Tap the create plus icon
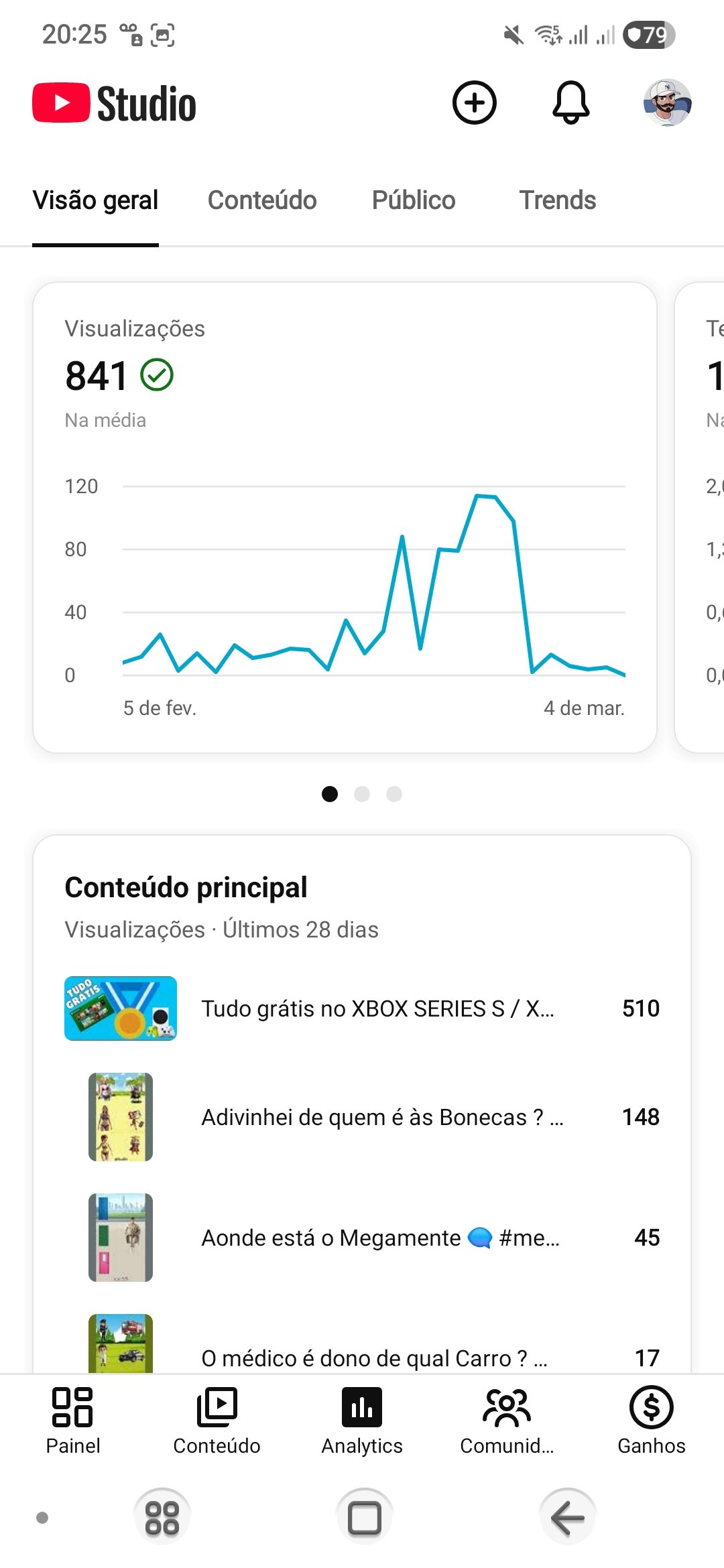 coord(474,103)
